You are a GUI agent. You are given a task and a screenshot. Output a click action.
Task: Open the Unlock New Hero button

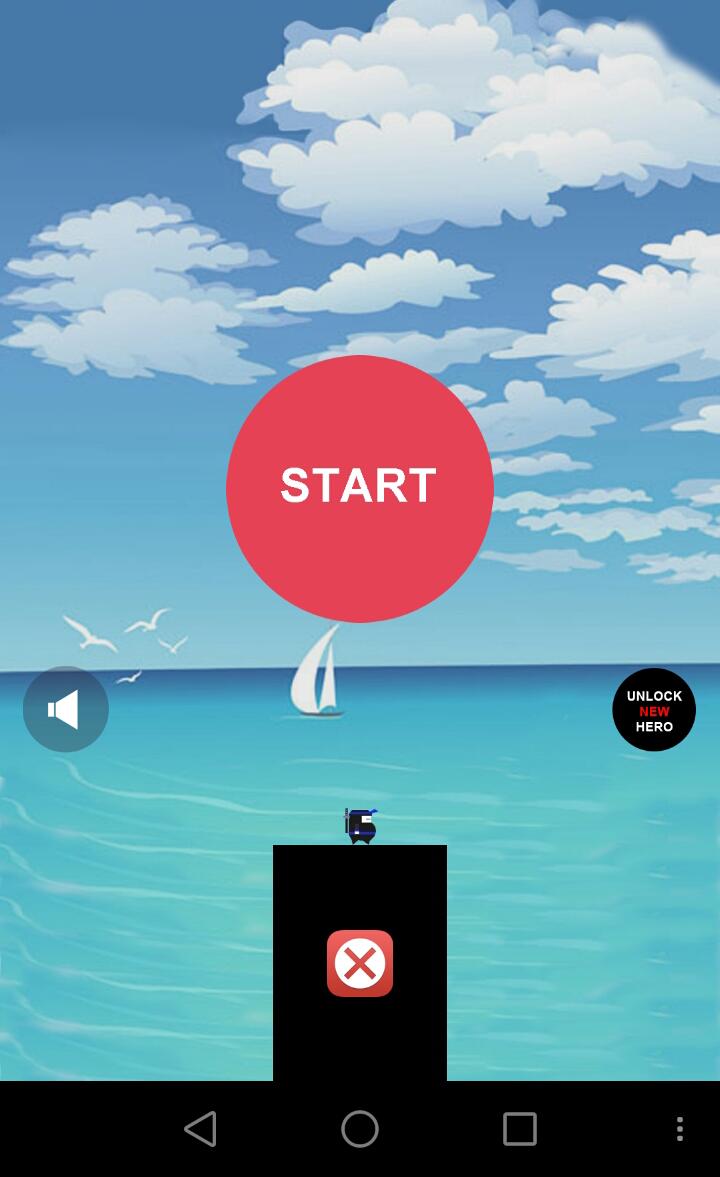click(x=654, y=710)
